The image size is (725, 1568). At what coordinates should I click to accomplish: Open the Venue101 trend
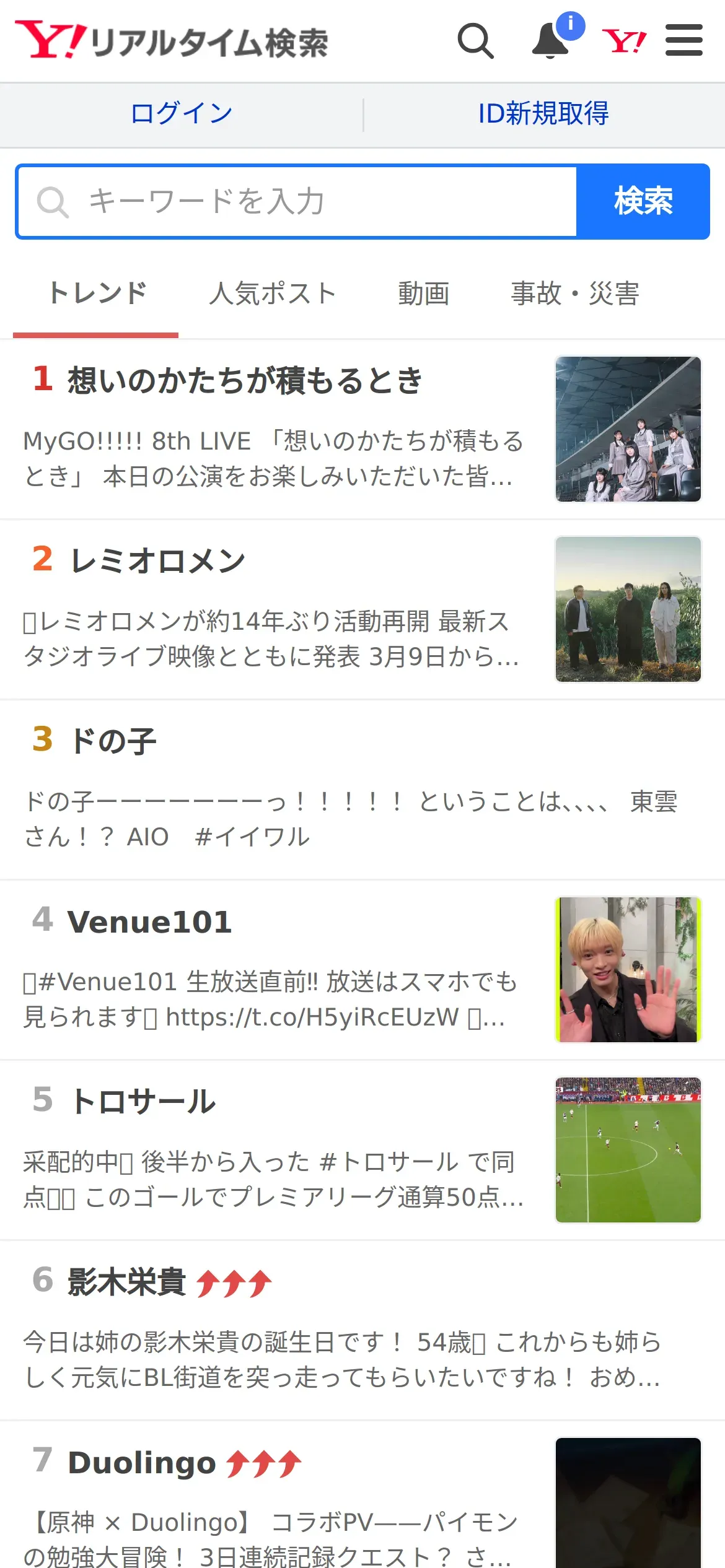pos(150,921)
